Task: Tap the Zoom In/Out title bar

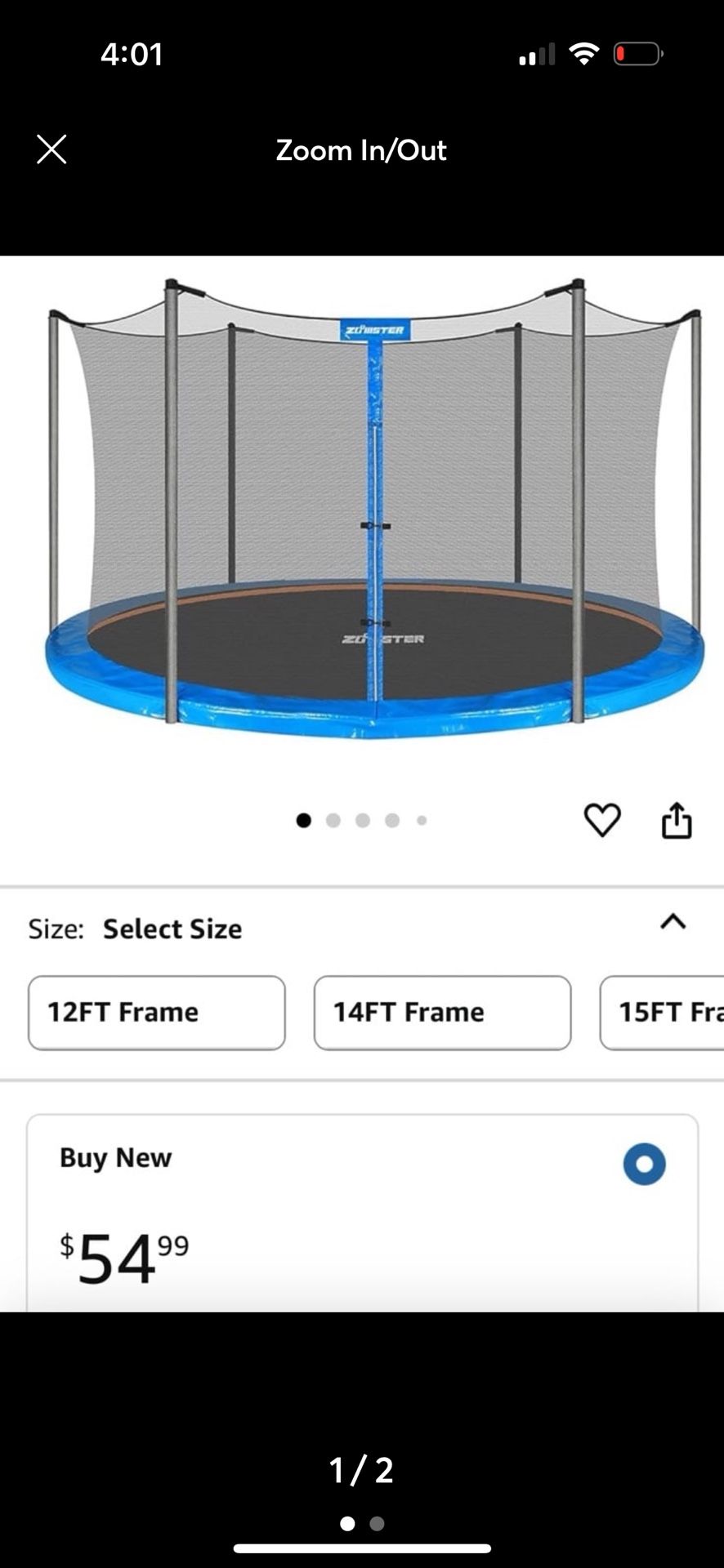Action: coord(362,149)
